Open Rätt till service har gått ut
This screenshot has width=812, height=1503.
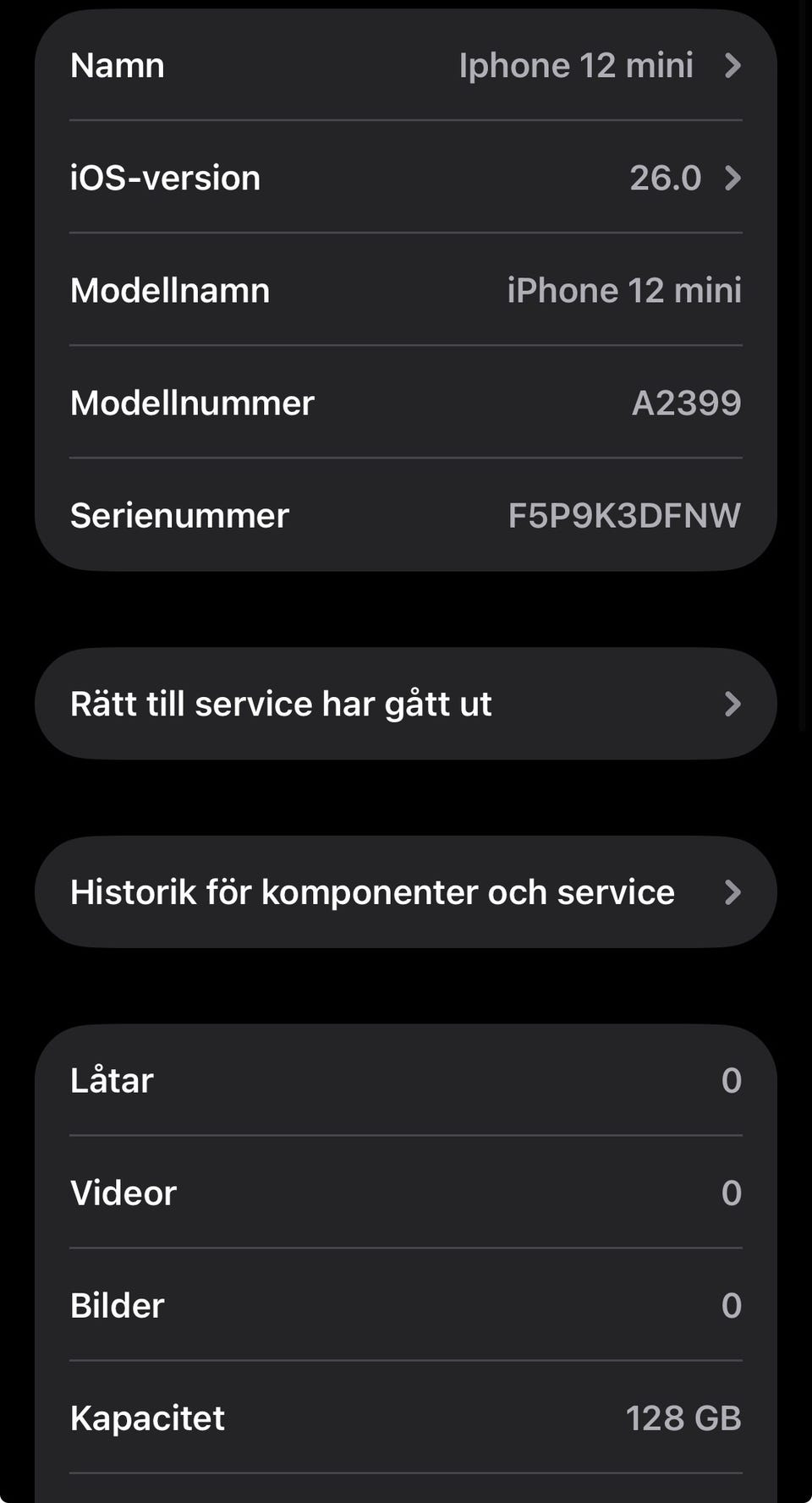406,704
